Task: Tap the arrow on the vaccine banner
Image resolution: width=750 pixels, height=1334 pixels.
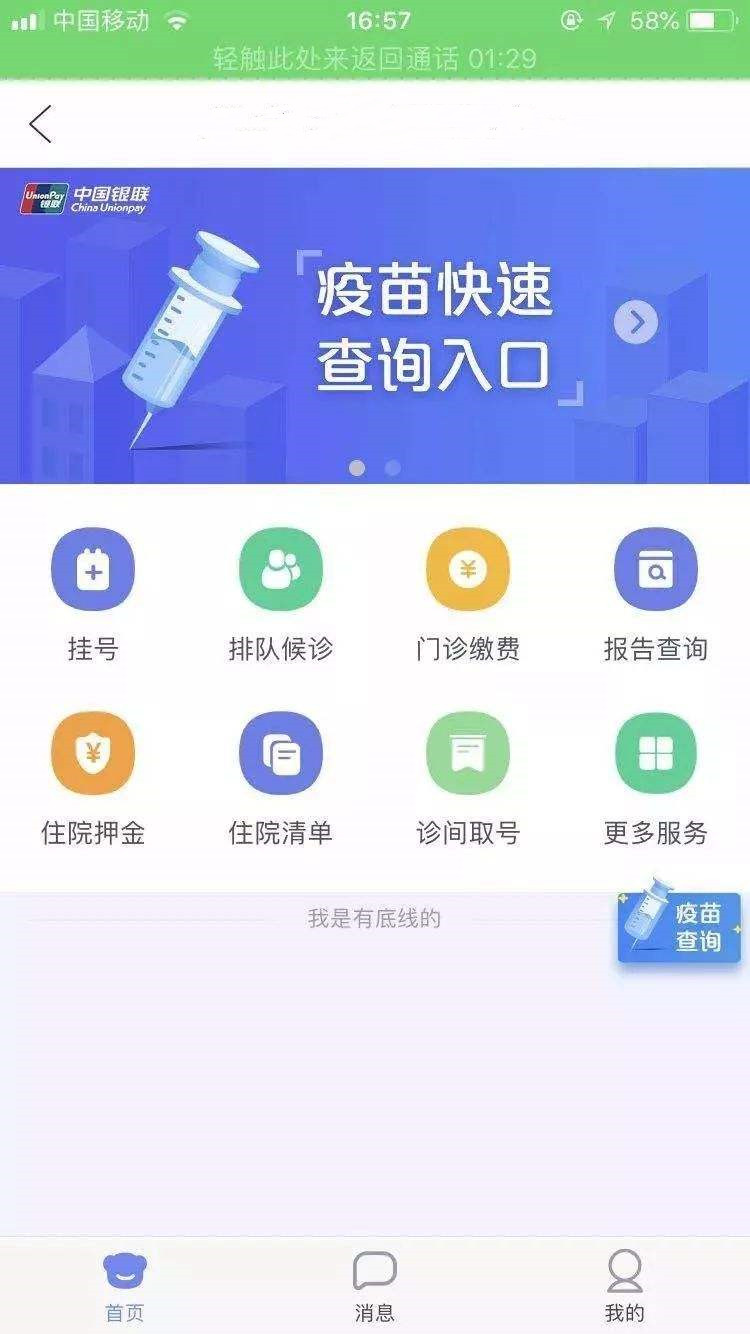Action: point(636,322)
